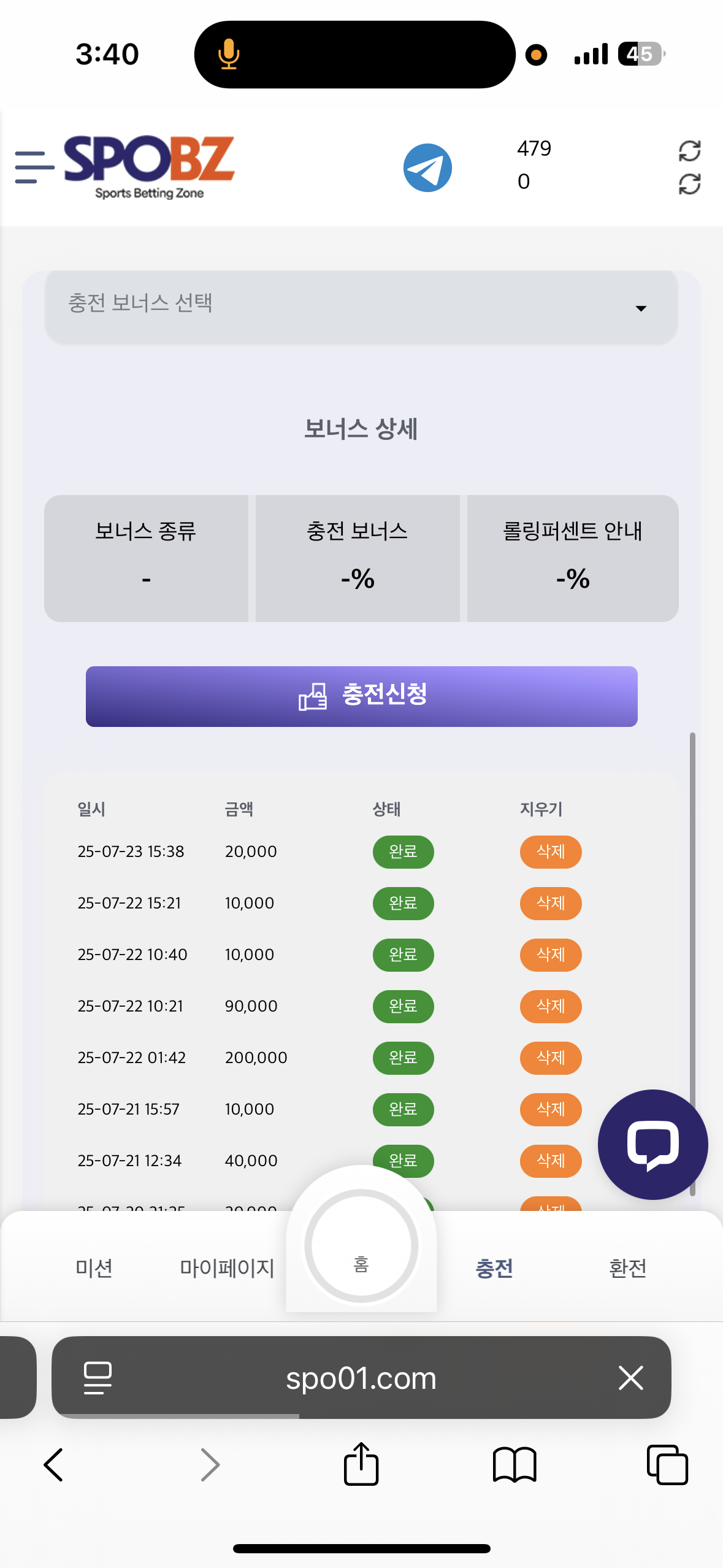Go to 마이페이지 tab
The image size is (723, 1568).
pos(227,1267)
